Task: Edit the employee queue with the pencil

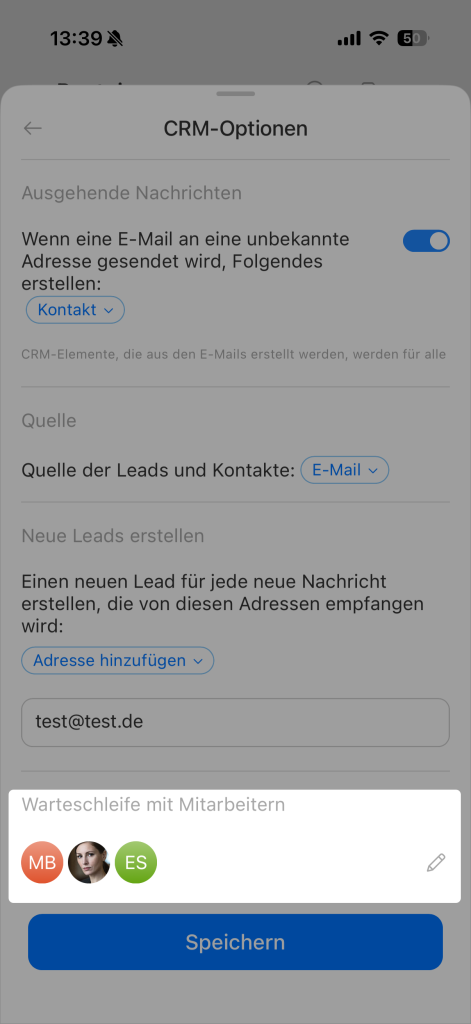Action: click(x=436, y=863)
